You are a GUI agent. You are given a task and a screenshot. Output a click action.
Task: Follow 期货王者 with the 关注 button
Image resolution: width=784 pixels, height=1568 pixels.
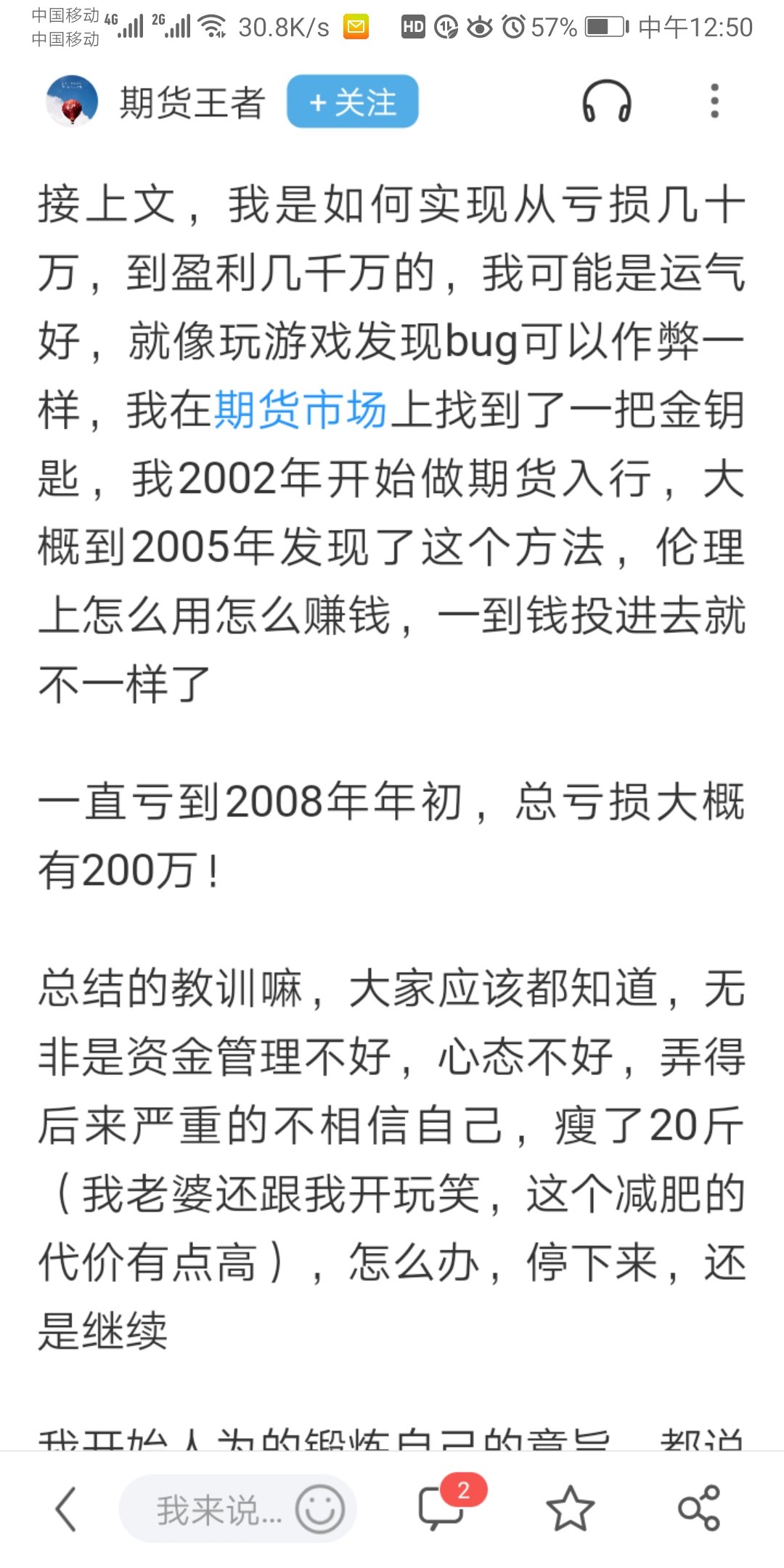(353, 102)
